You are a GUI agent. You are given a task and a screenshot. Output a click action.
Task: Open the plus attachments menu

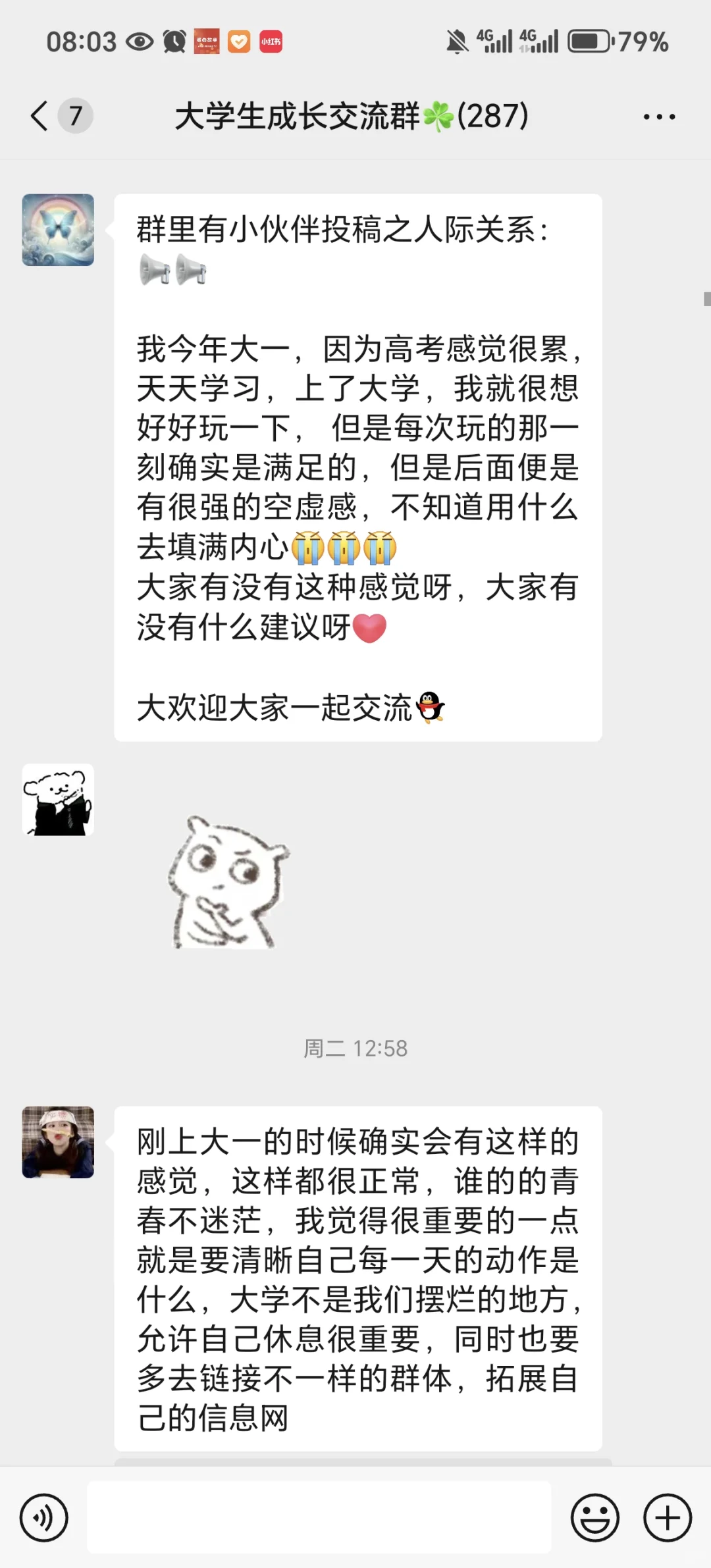pos(668,1518)
